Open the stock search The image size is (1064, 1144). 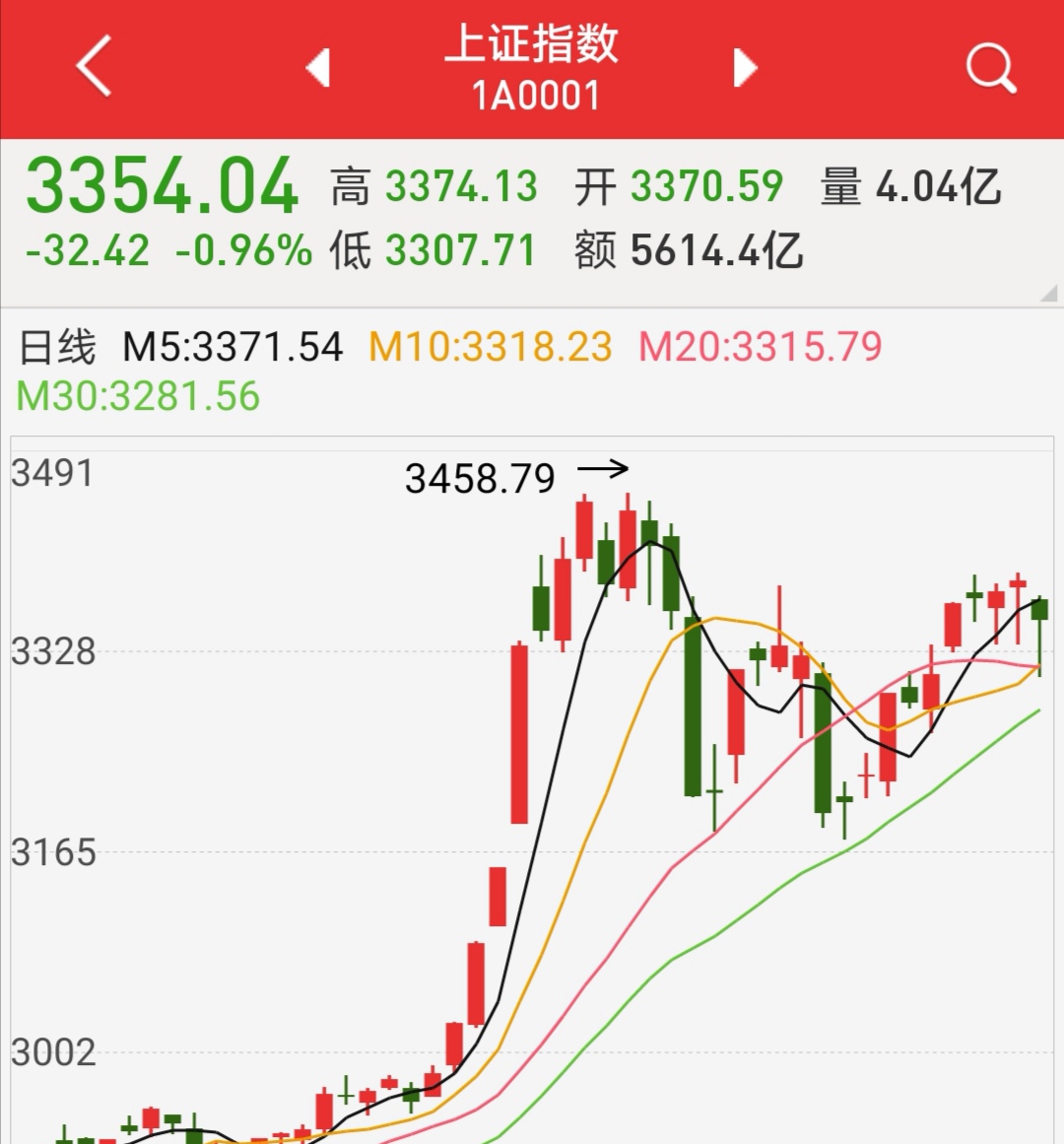pos(989,68)
